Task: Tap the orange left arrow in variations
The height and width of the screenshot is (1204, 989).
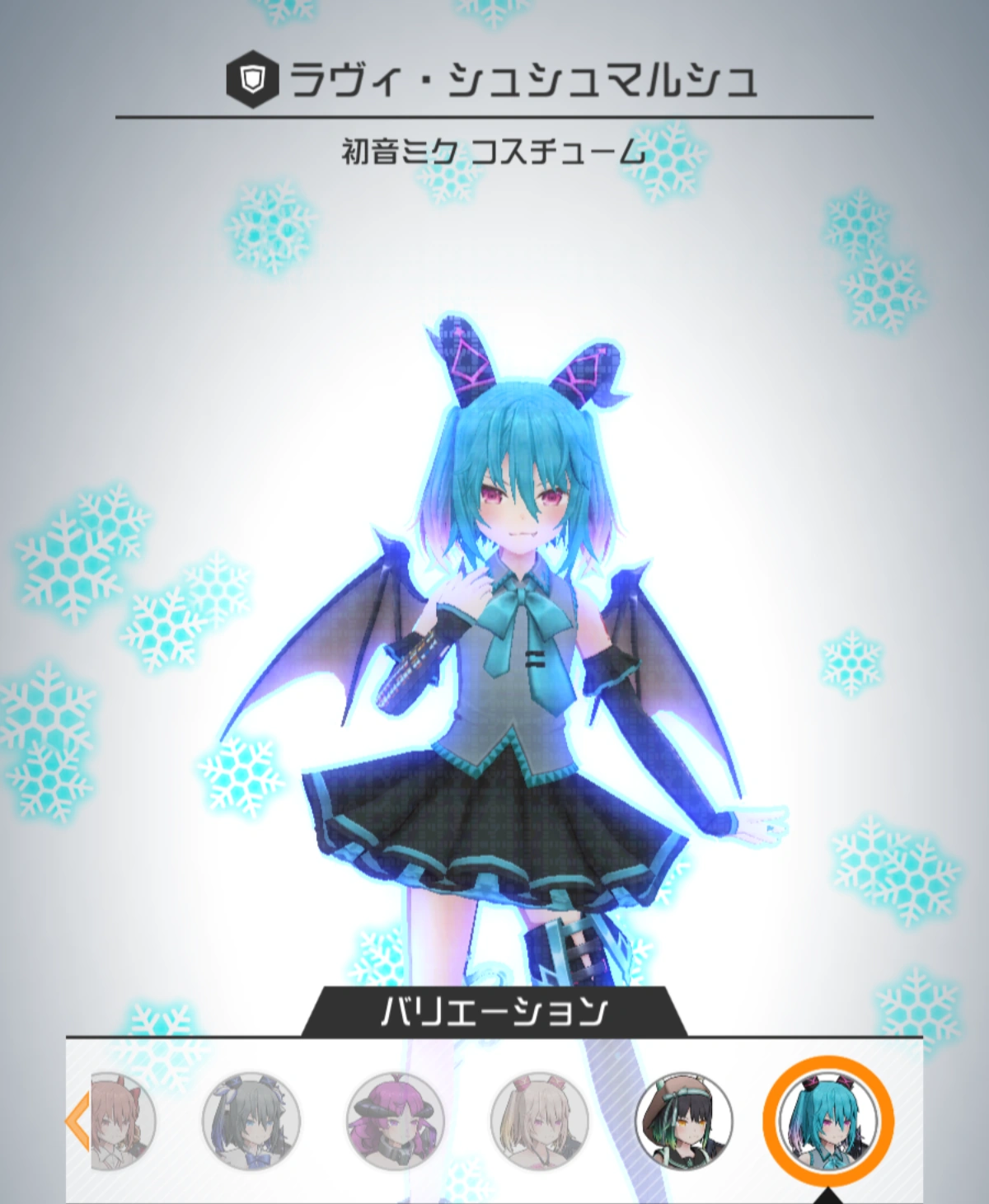Action: click(77, 1121)
